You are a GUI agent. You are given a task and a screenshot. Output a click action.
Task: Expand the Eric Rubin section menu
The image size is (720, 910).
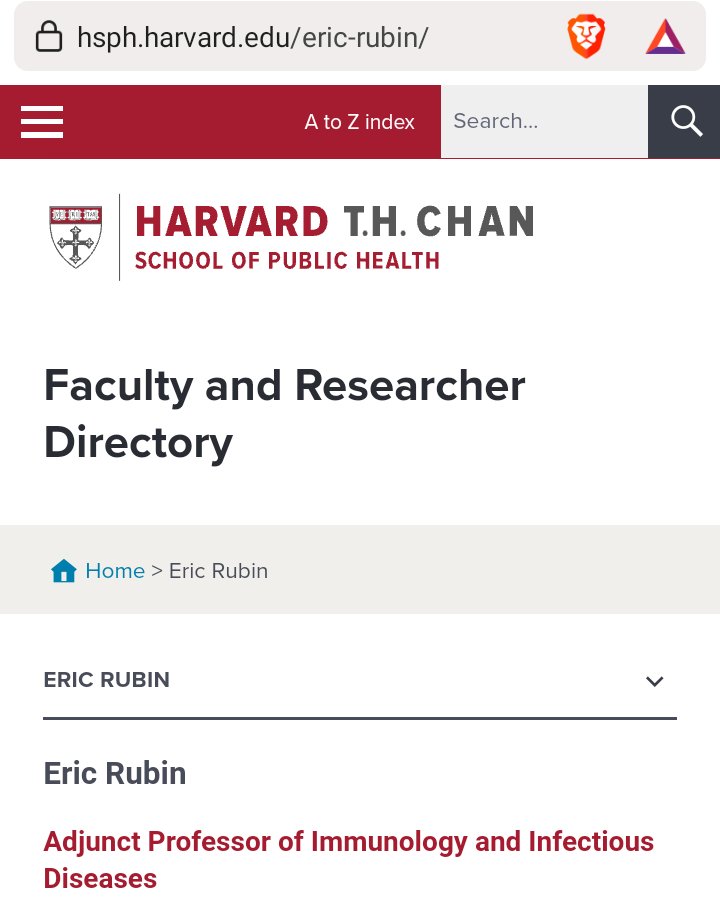654,681
